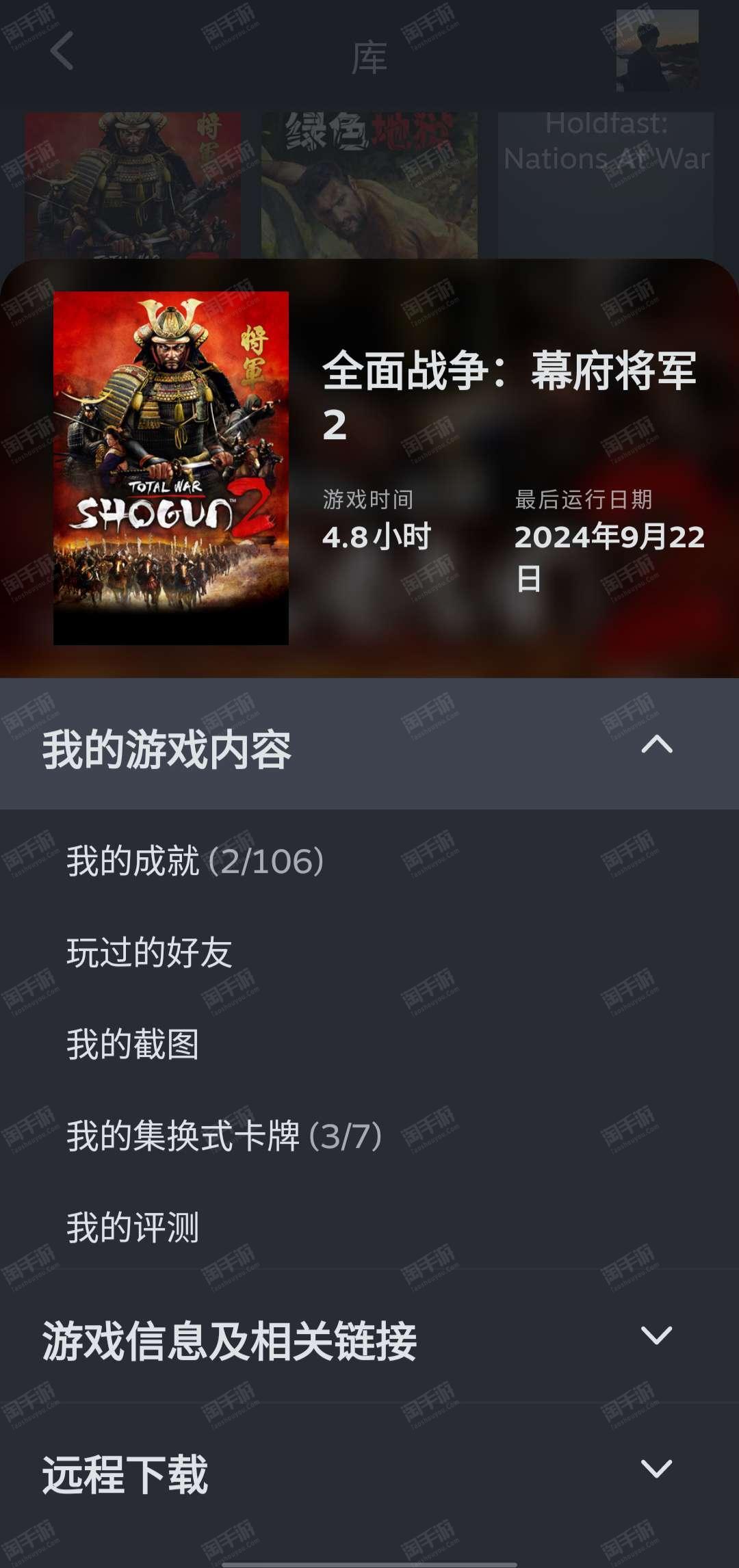Screen dimensions: 739x1568
Task: View 我的截图
Action: click(x=133, y=1044)
